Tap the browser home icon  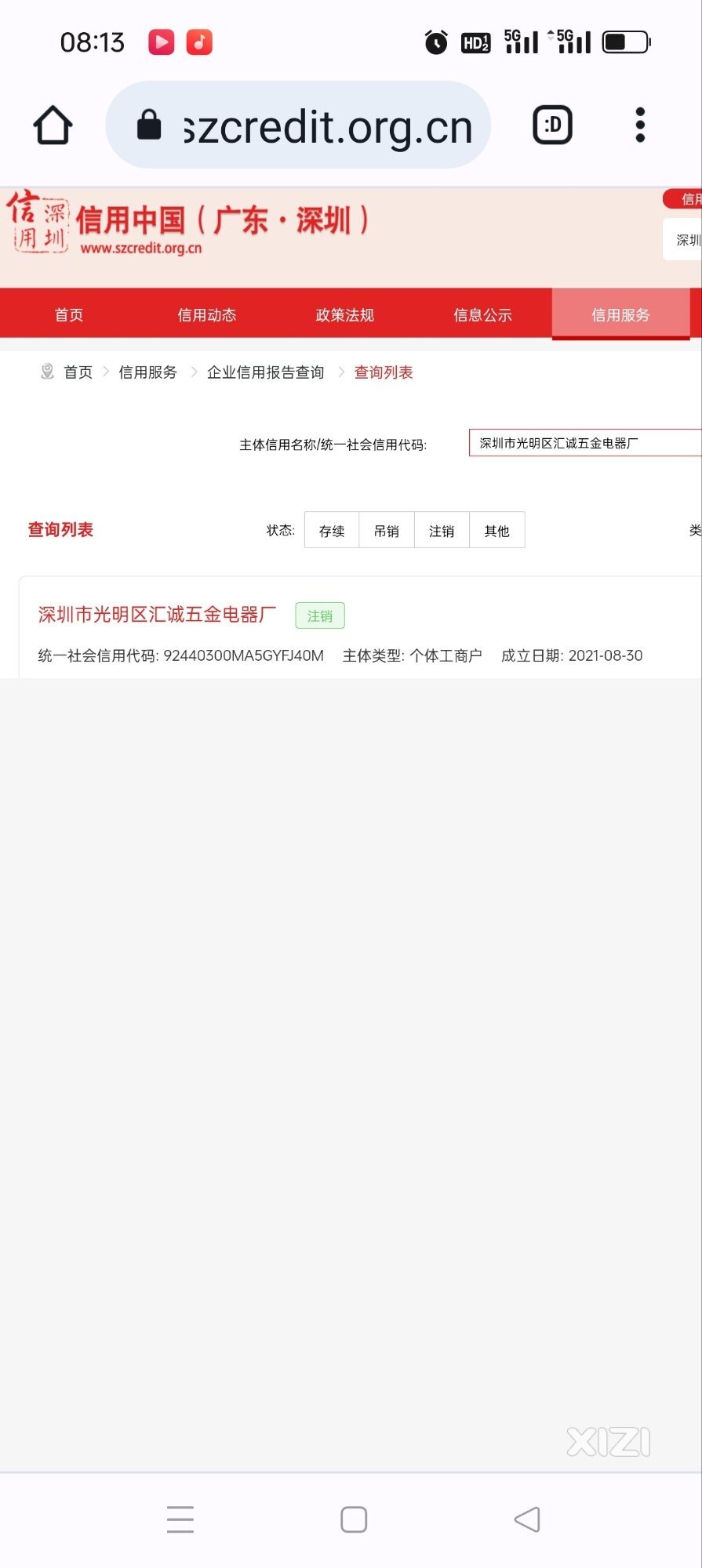point(53,125)
